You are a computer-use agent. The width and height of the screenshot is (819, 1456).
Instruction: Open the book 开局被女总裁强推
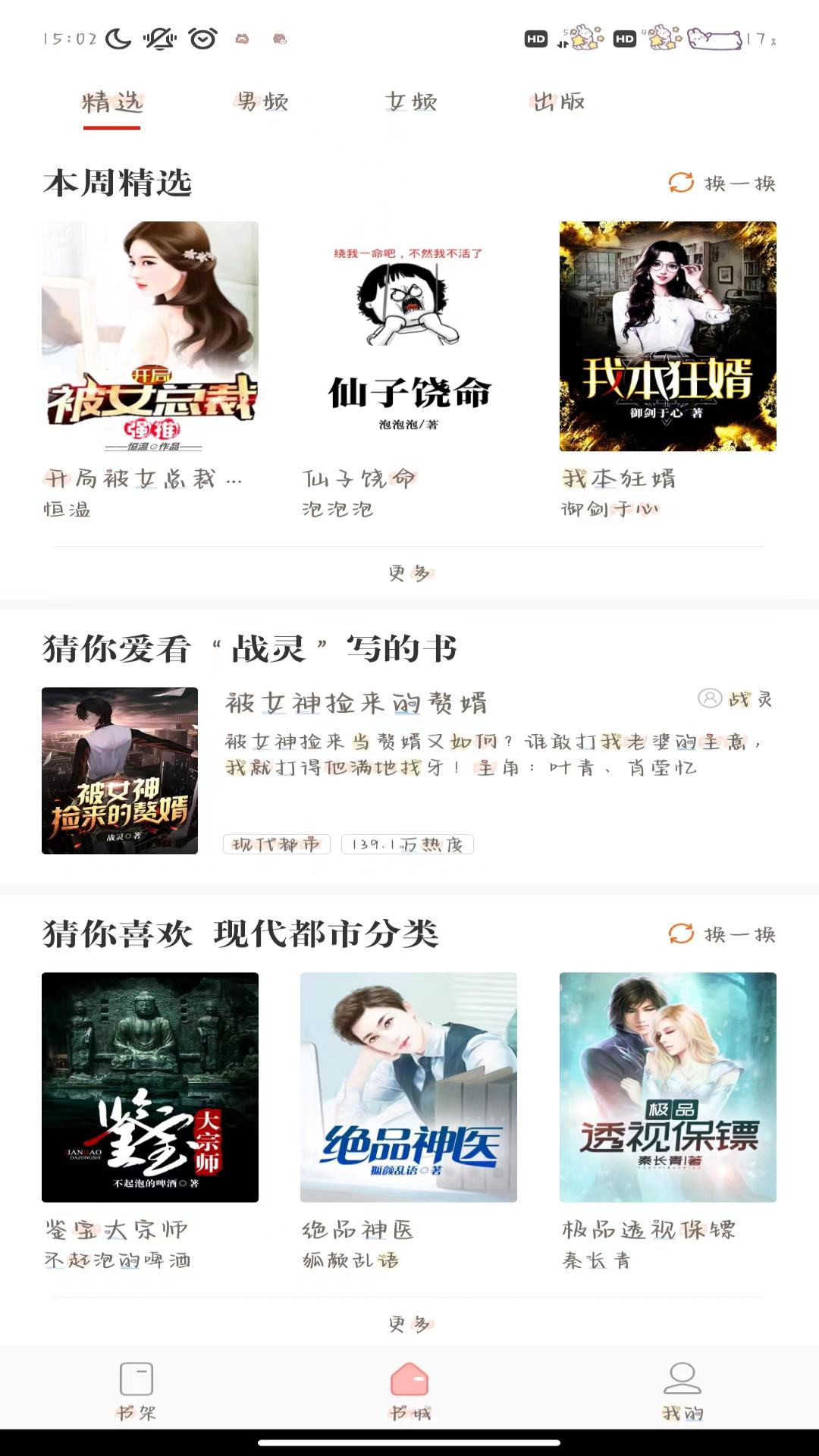coord(150,337)
